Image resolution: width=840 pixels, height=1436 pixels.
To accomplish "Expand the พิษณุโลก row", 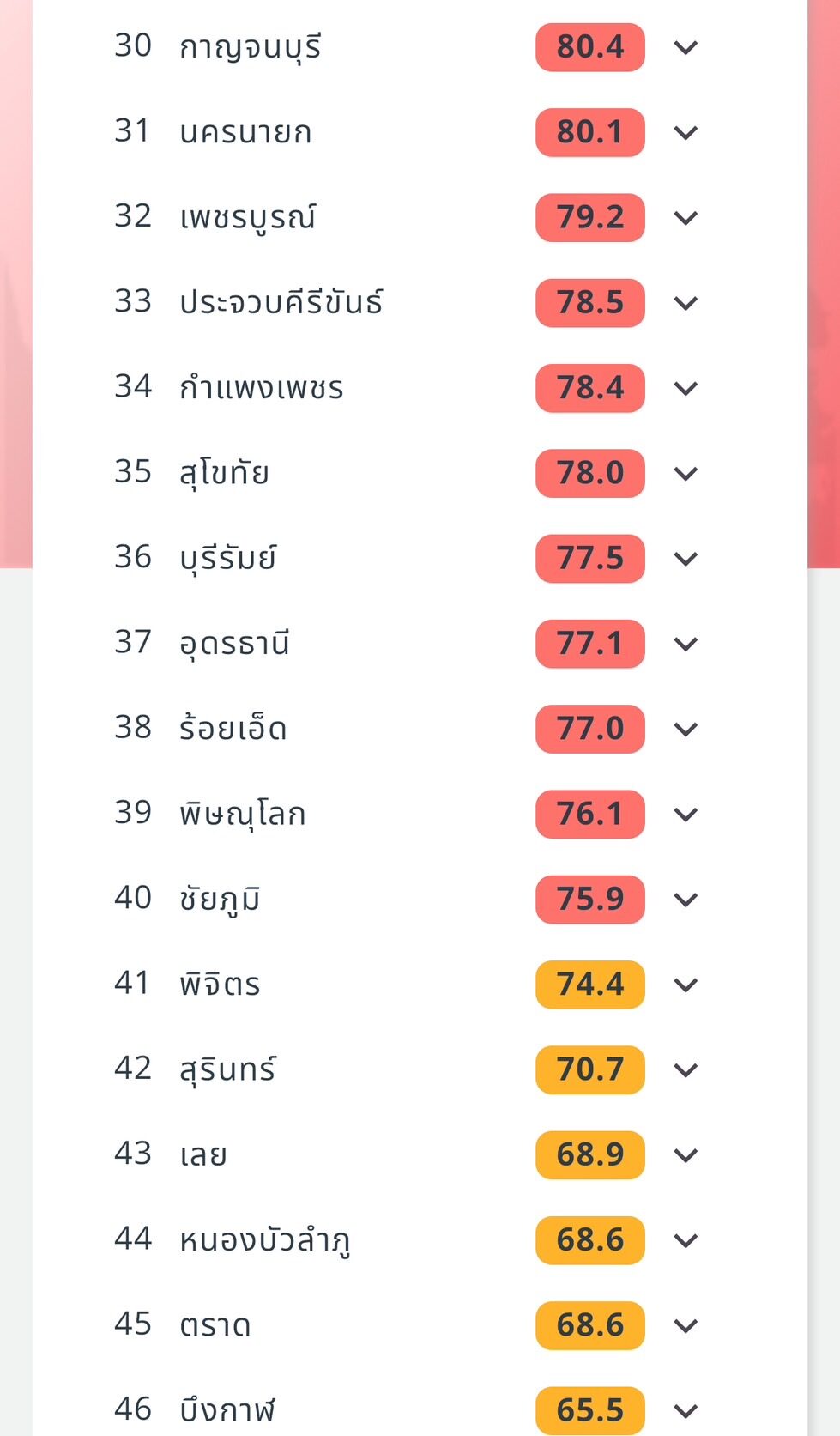I will [x=686, y=814].
